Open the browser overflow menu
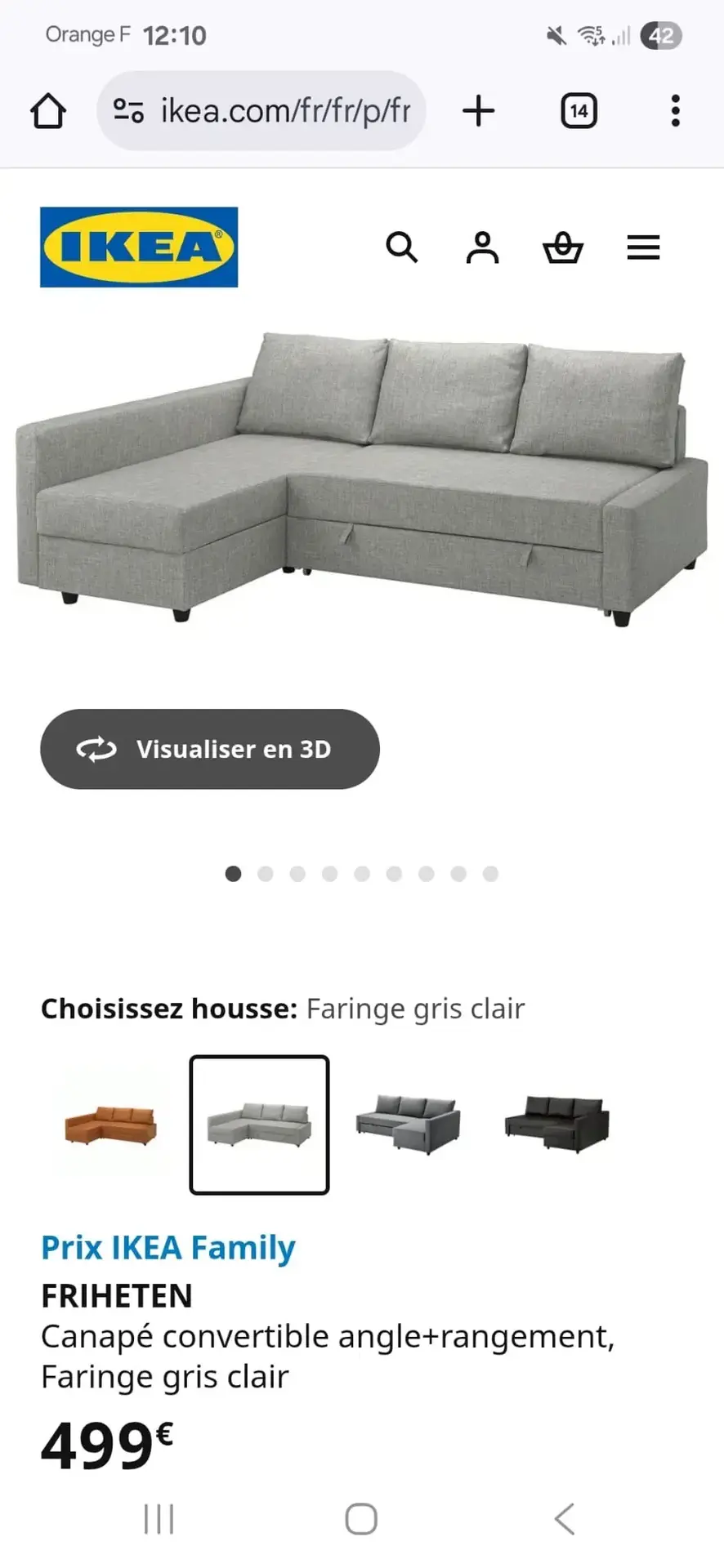The width and height of the screenshot is (724, 1568). tap(675, 111)
